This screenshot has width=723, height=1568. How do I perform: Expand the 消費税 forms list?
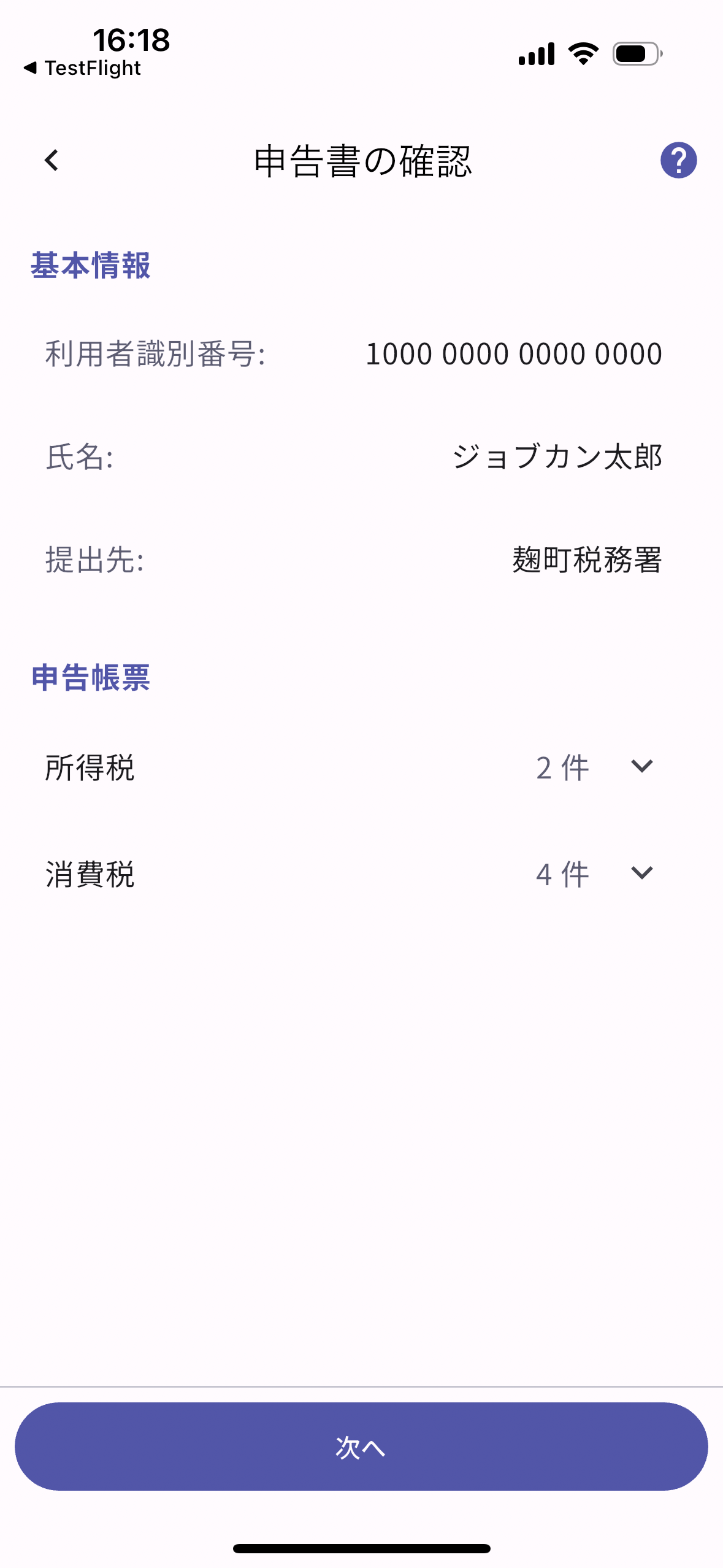coord(641,873)
